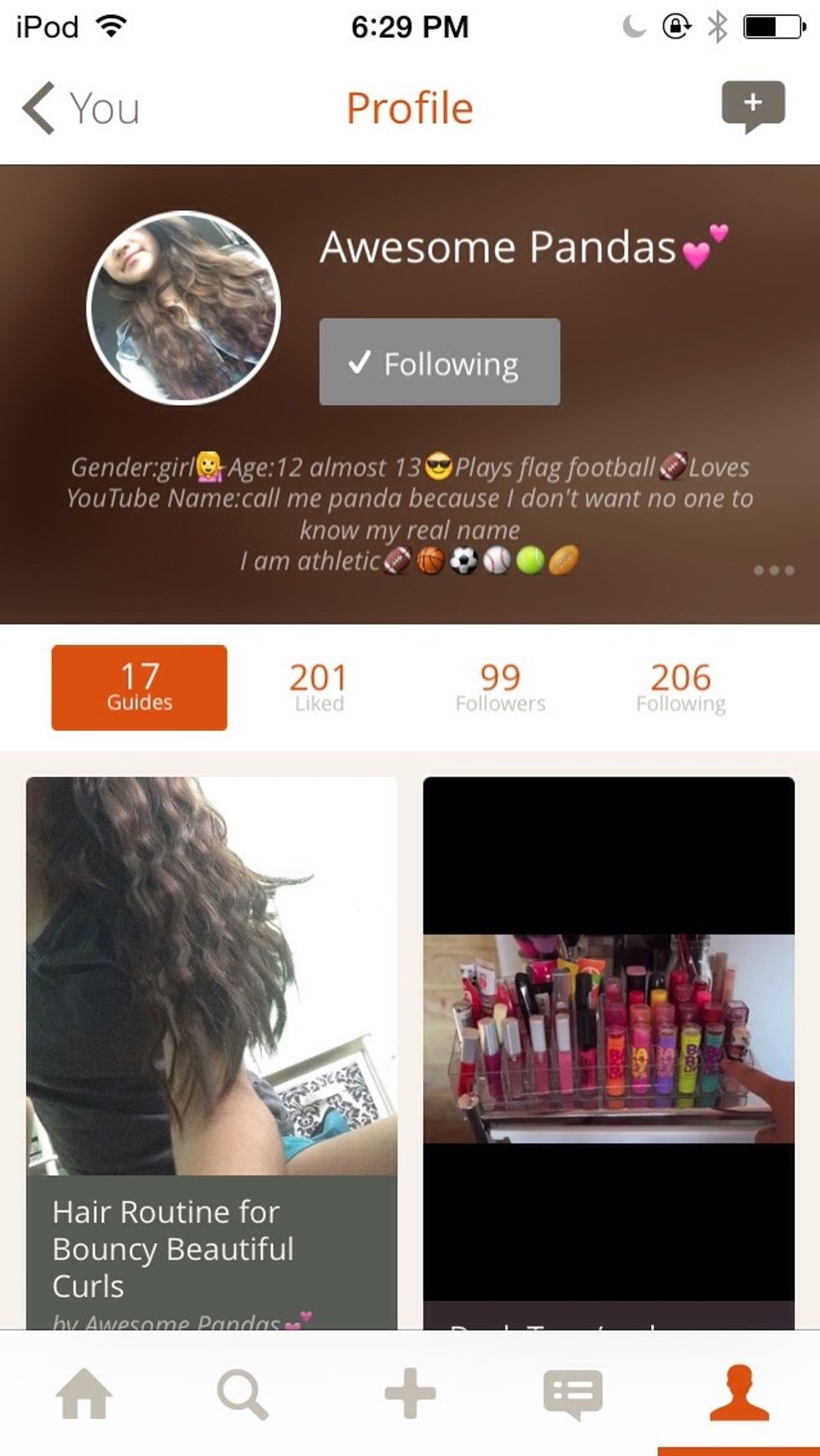Viewport: 820px width, 1456px height.
Task: View the profile picture
Action: click(184, 308)
